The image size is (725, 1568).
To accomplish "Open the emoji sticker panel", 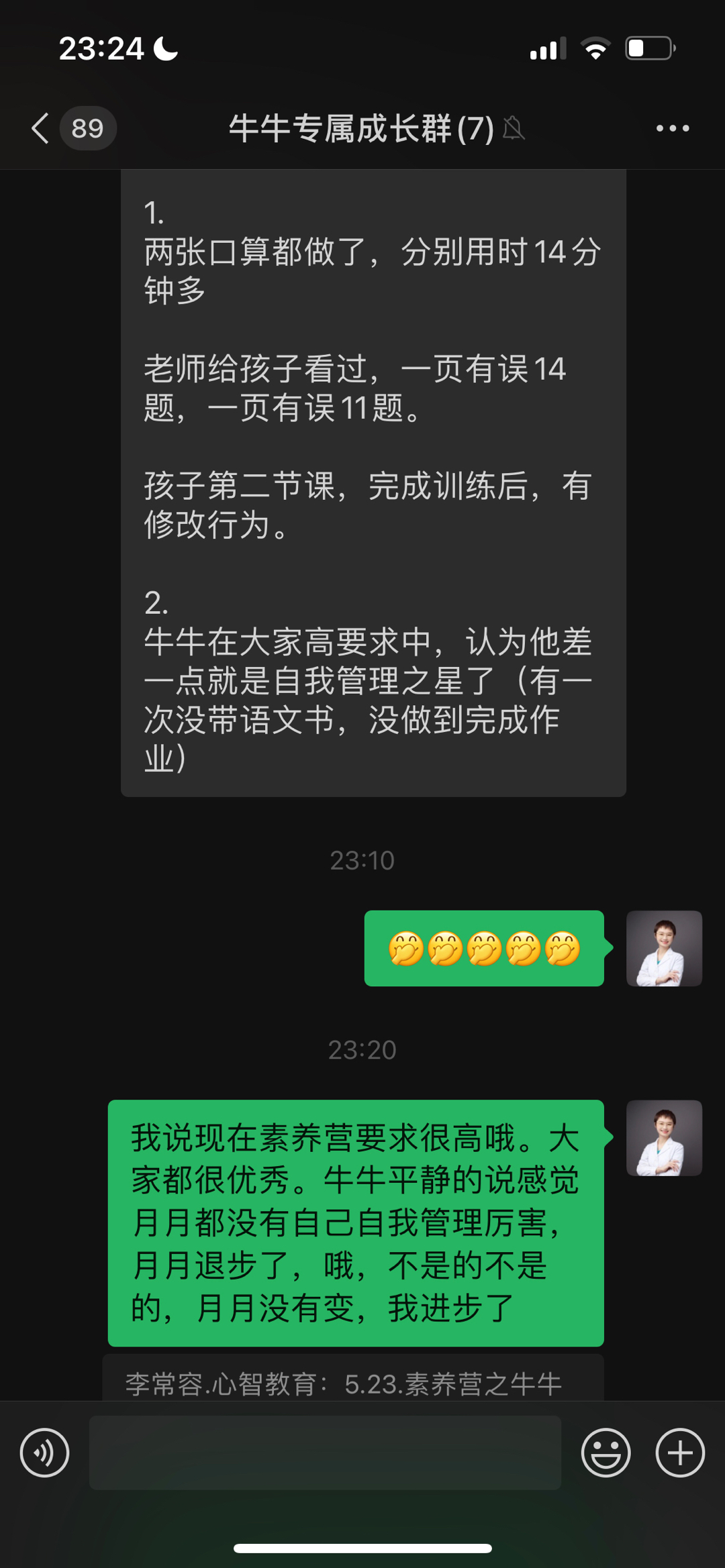I will 606,1453.
